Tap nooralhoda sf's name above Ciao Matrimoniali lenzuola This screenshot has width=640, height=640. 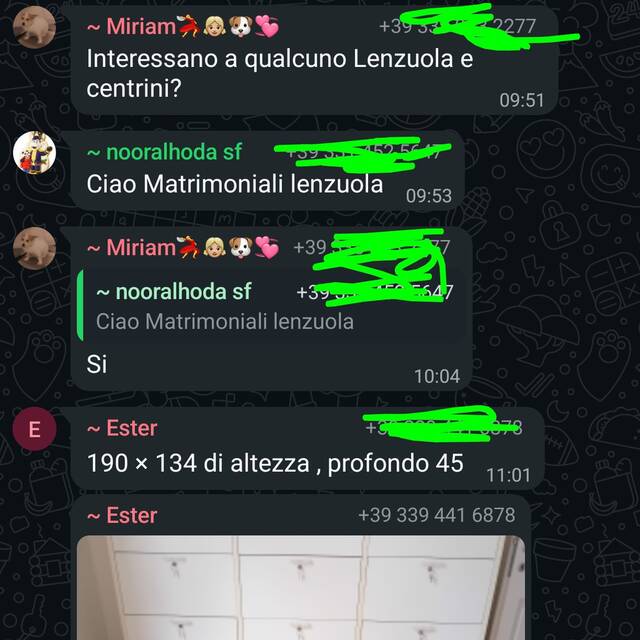click(165, 152)
